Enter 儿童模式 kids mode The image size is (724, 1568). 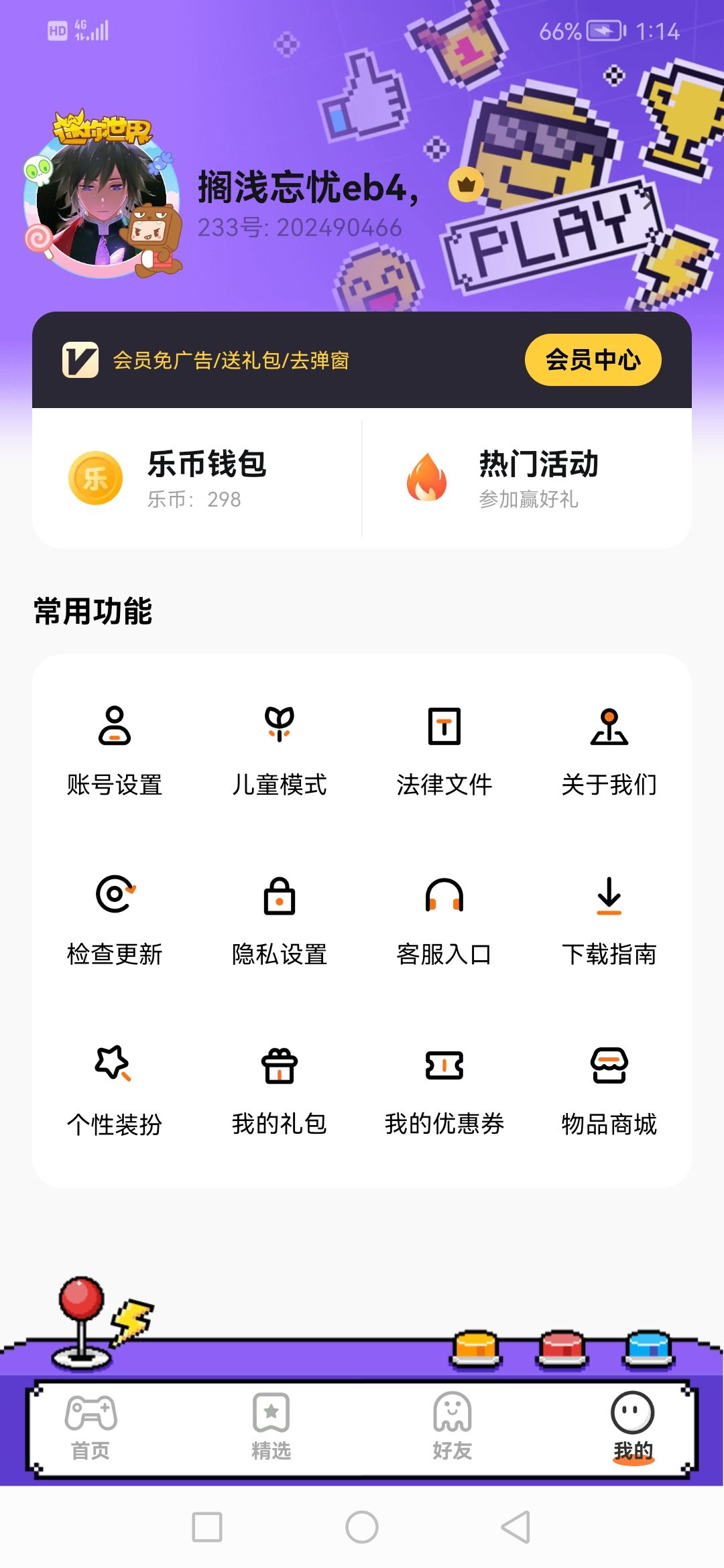pos(280,750)
